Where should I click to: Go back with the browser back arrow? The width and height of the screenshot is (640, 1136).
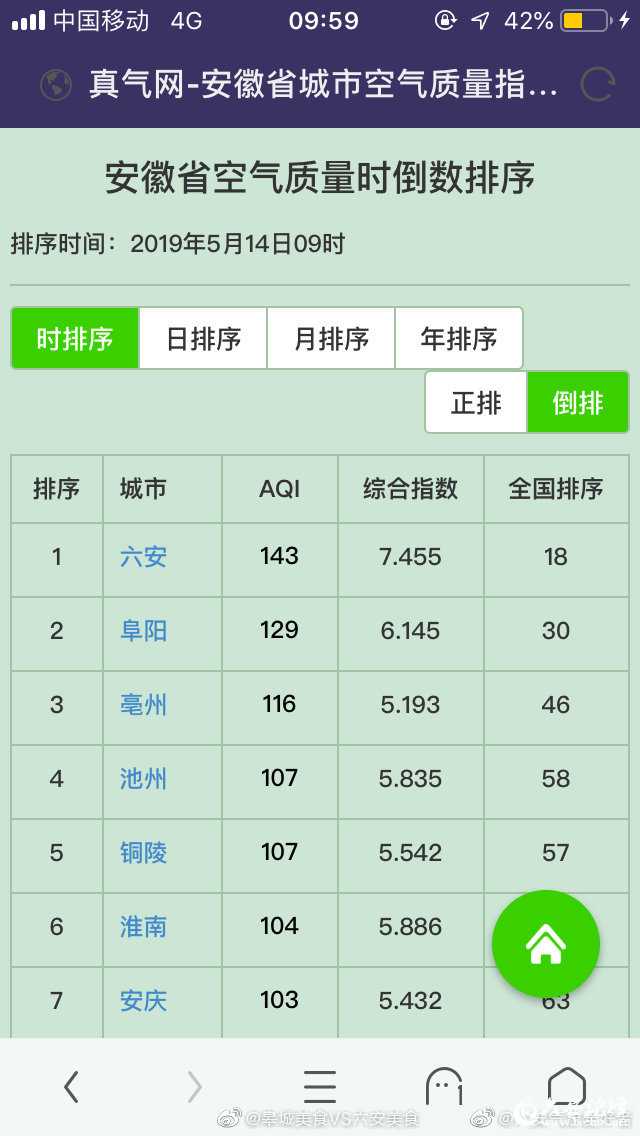pos(71,1086)
